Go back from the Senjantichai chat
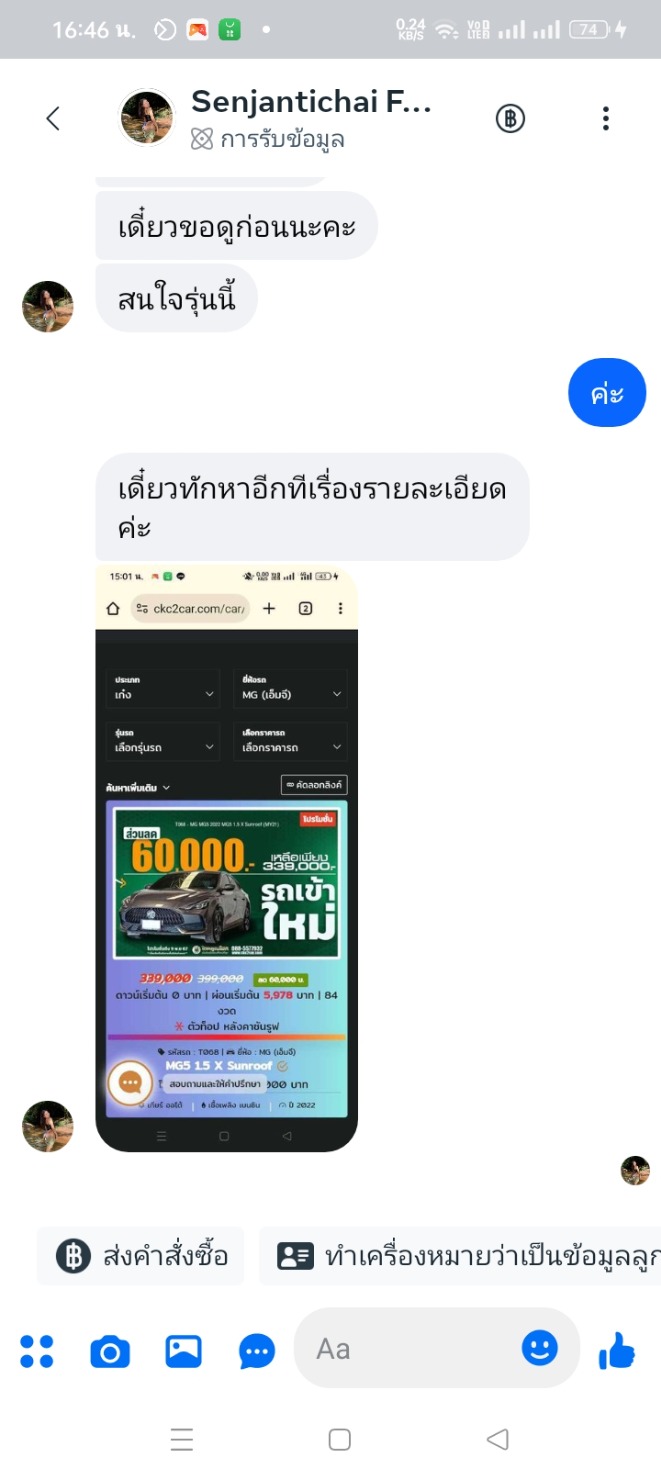 [53, 119]
